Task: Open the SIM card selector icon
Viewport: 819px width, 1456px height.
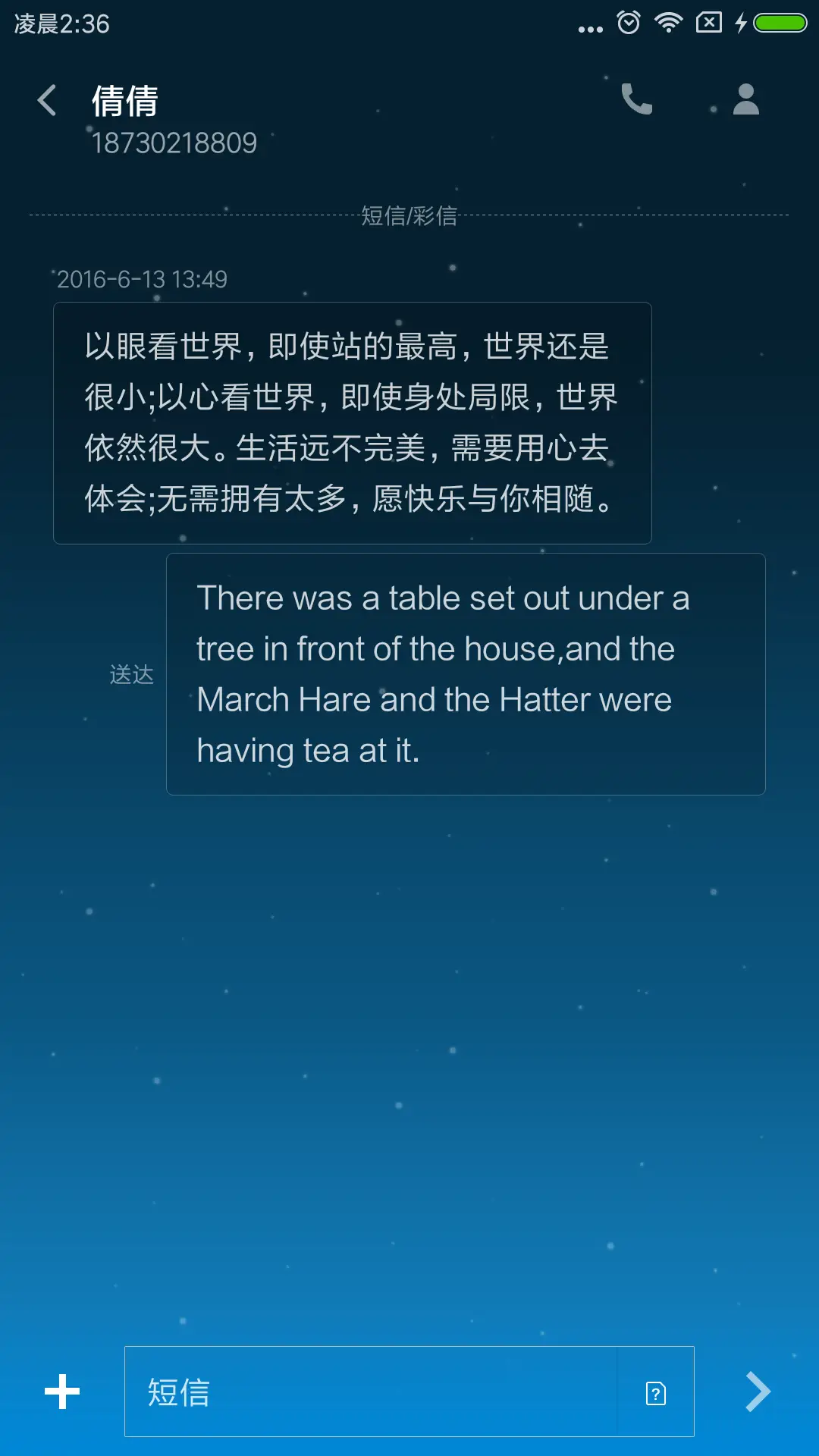Action: pyautogui.click(x=656, y=1393)
